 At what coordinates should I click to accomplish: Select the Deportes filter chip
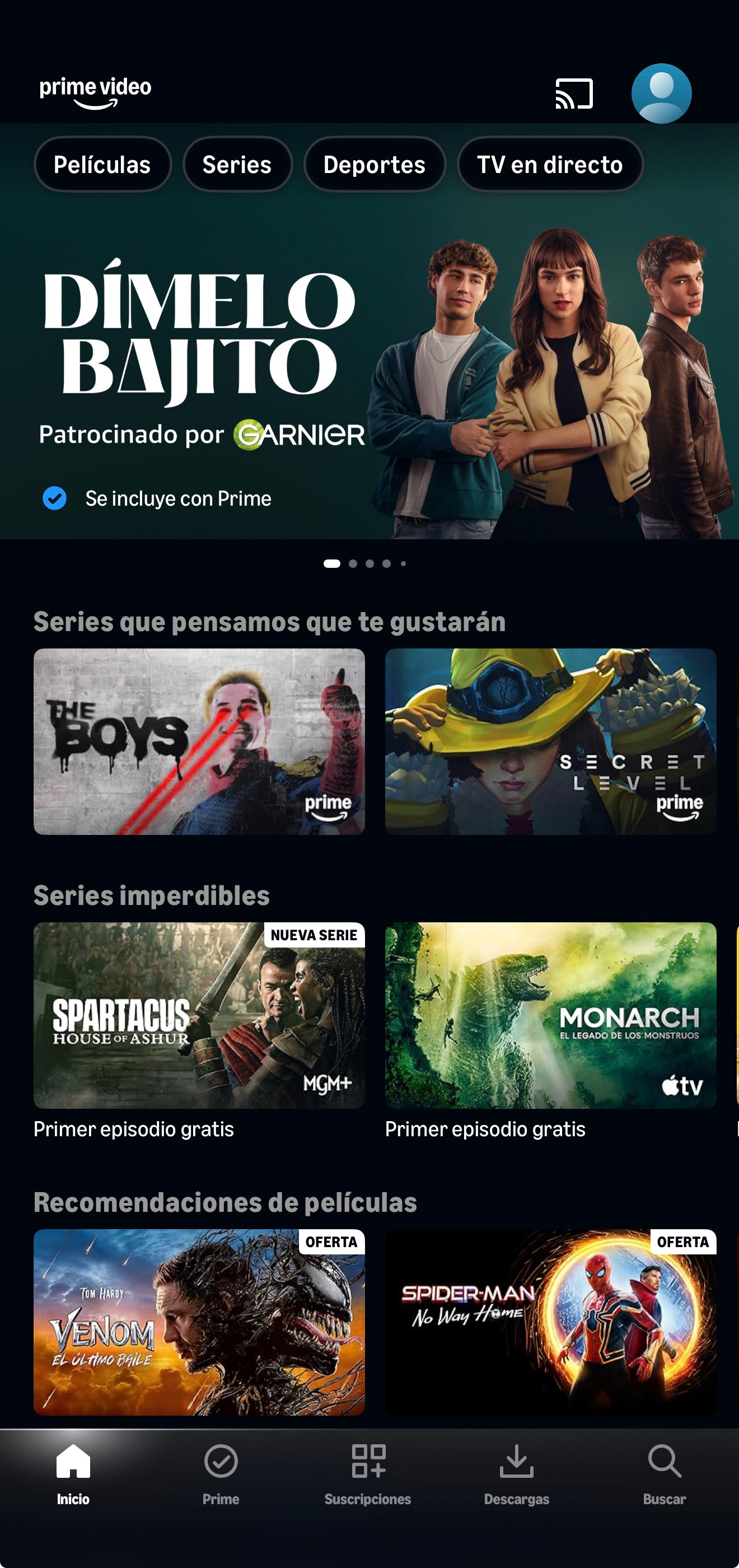375,164
